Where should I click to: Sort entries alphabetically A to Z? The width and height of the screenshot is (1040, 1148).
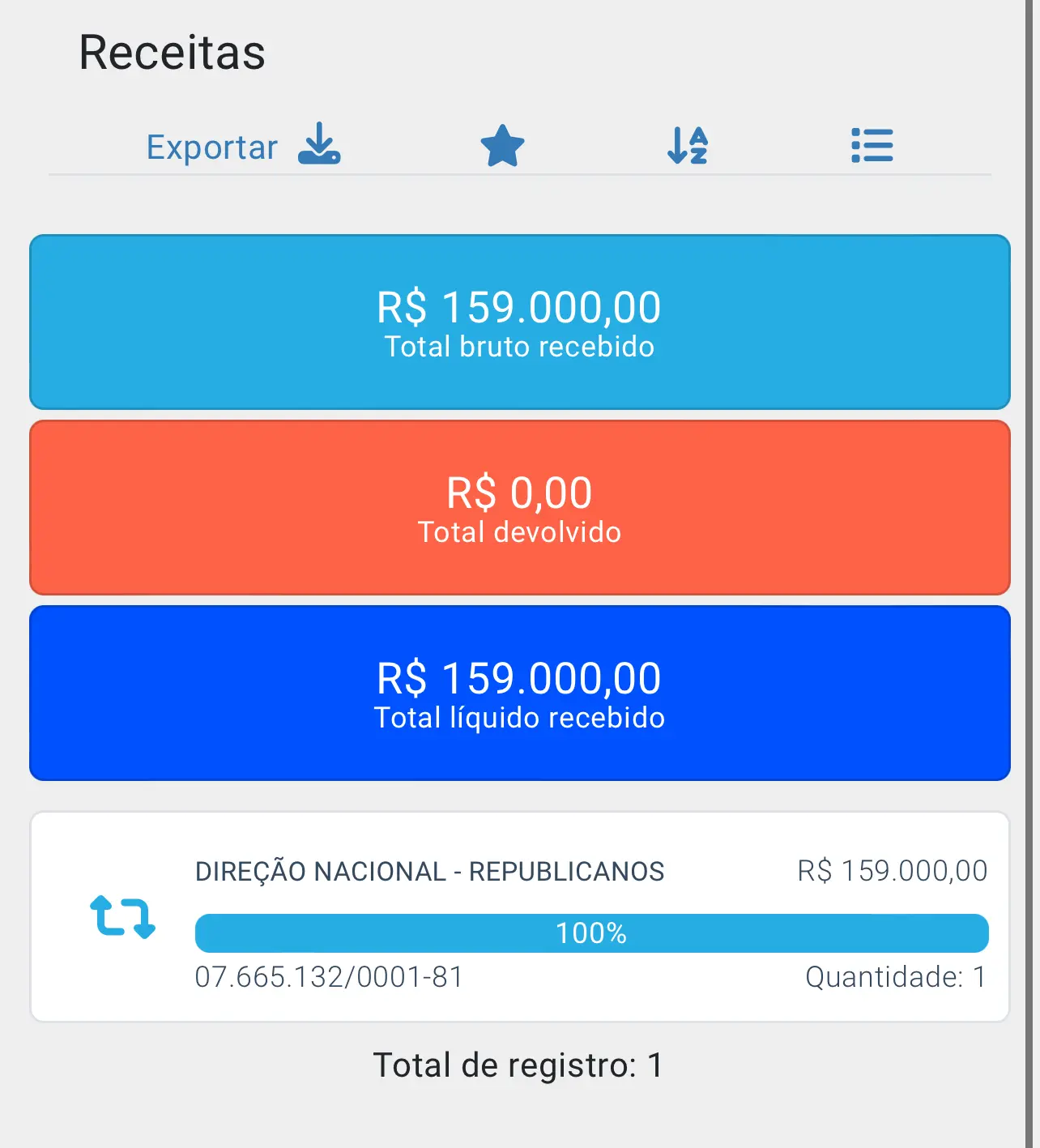[x=688, y=147]
